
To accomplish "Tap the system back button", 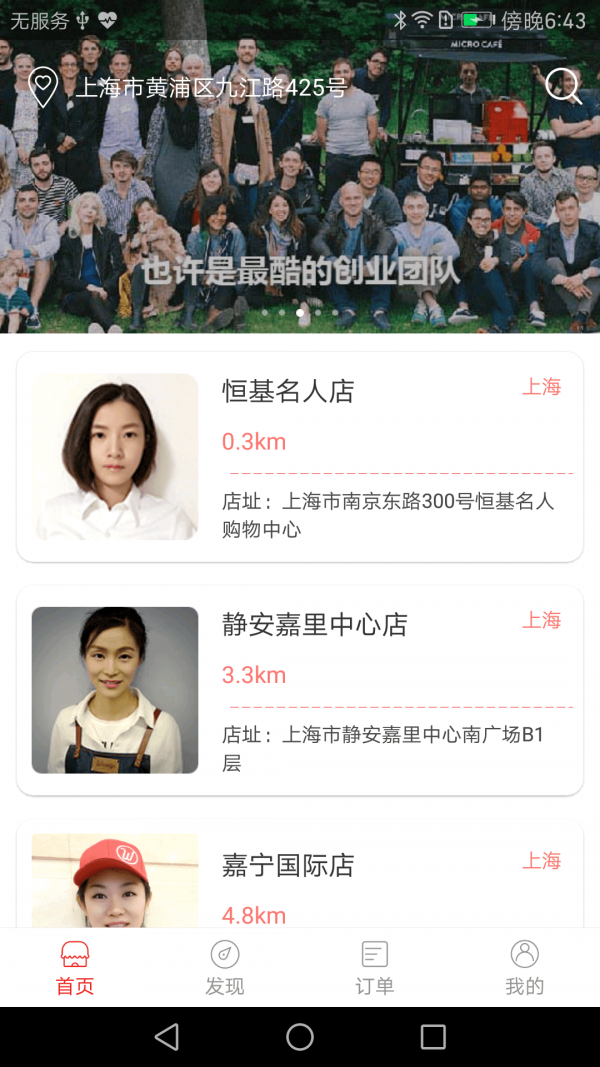I will 167,1037.
